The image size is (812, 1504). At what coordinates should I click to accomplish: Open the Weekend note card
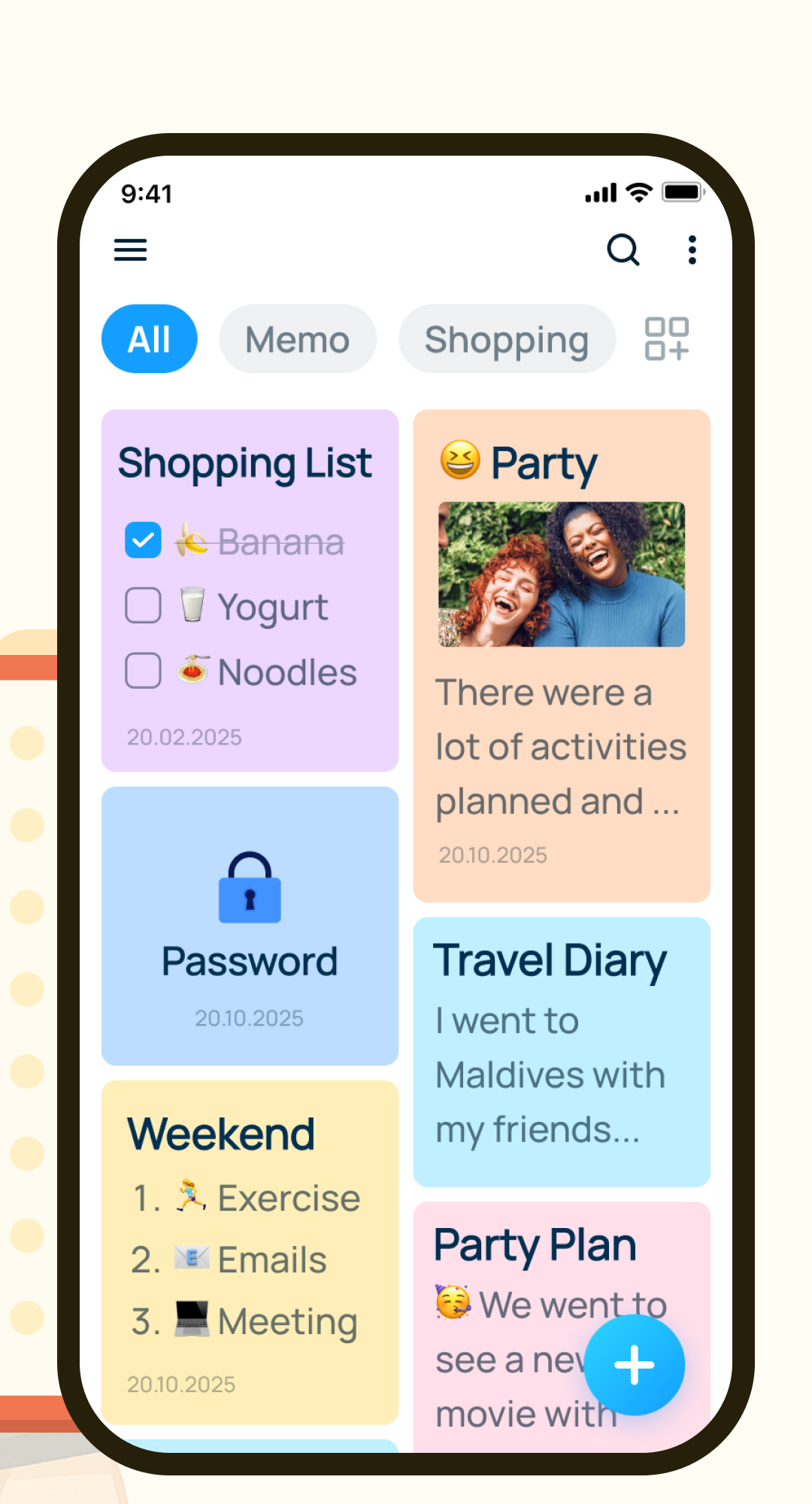[249, 1241]
